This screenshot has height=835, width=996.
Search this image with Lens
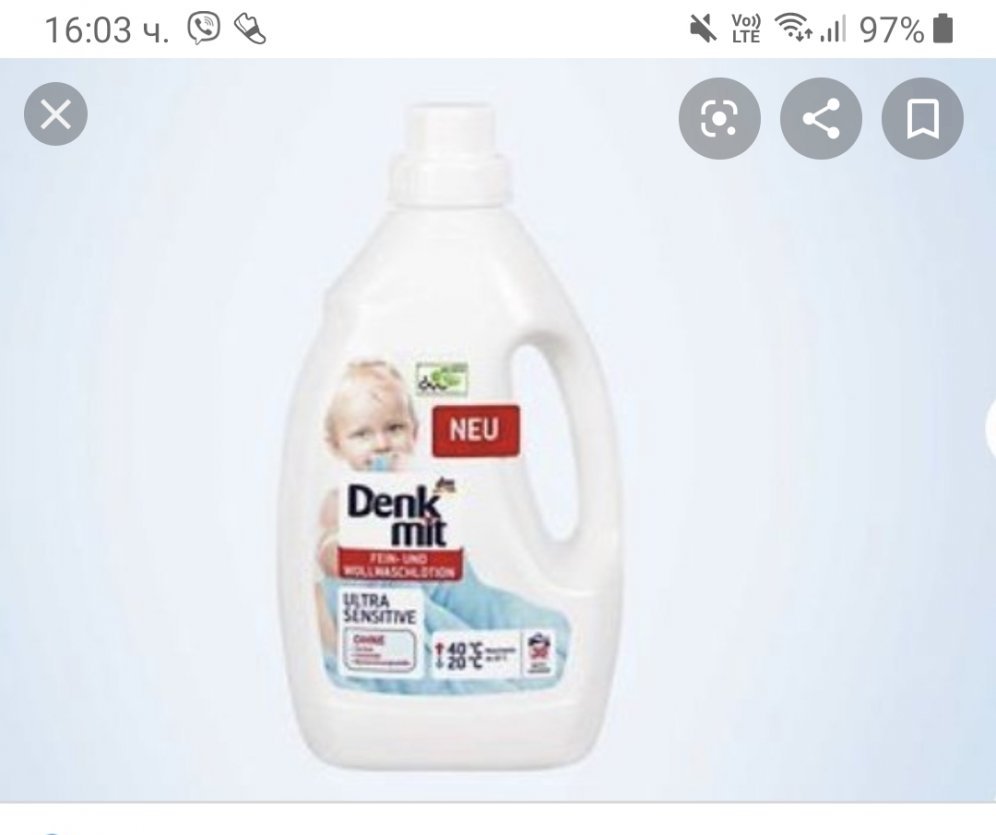coord(719,120)
